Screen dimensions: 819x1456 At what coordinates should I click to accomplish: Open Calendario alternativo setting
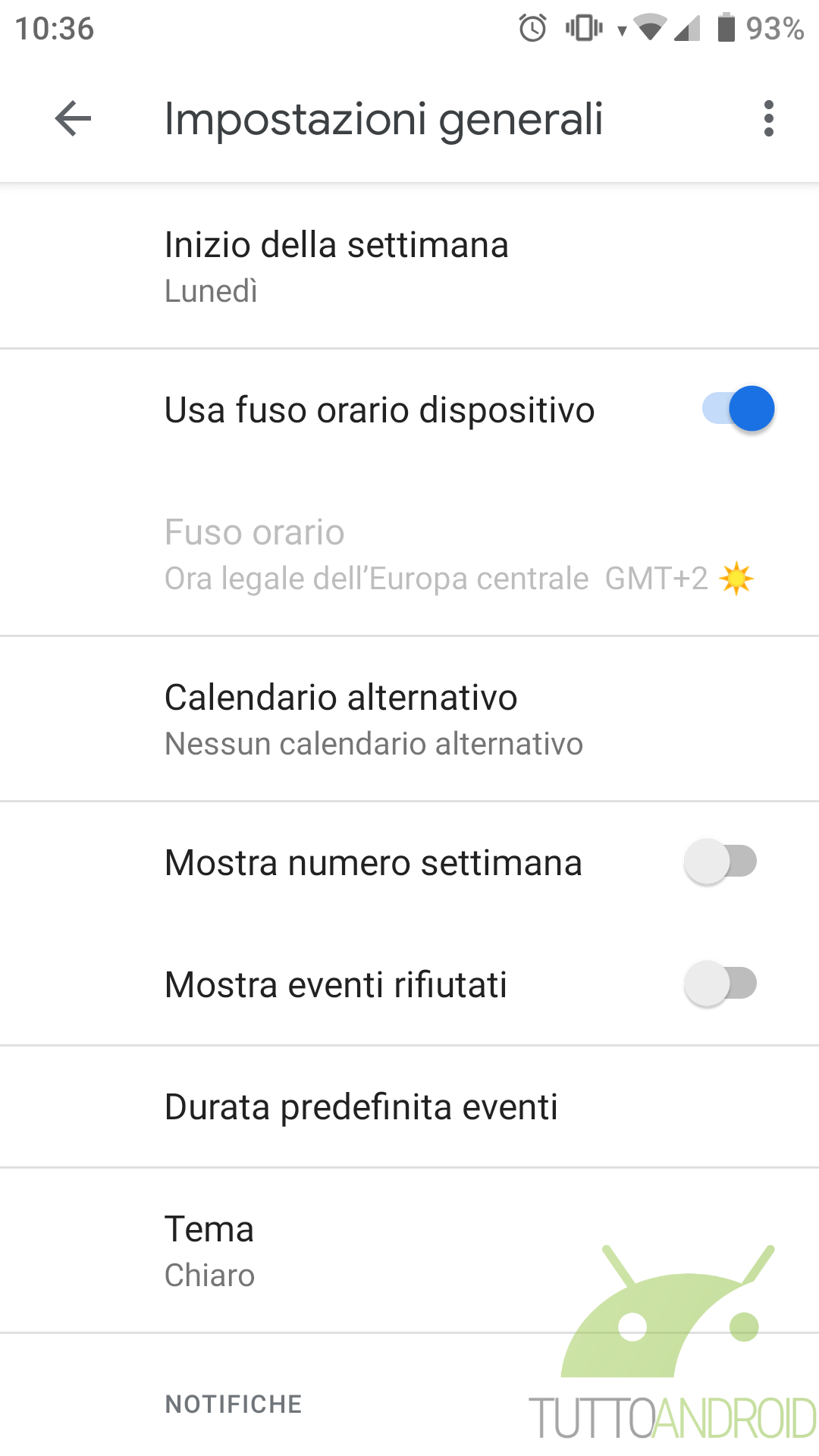point(409,719)
